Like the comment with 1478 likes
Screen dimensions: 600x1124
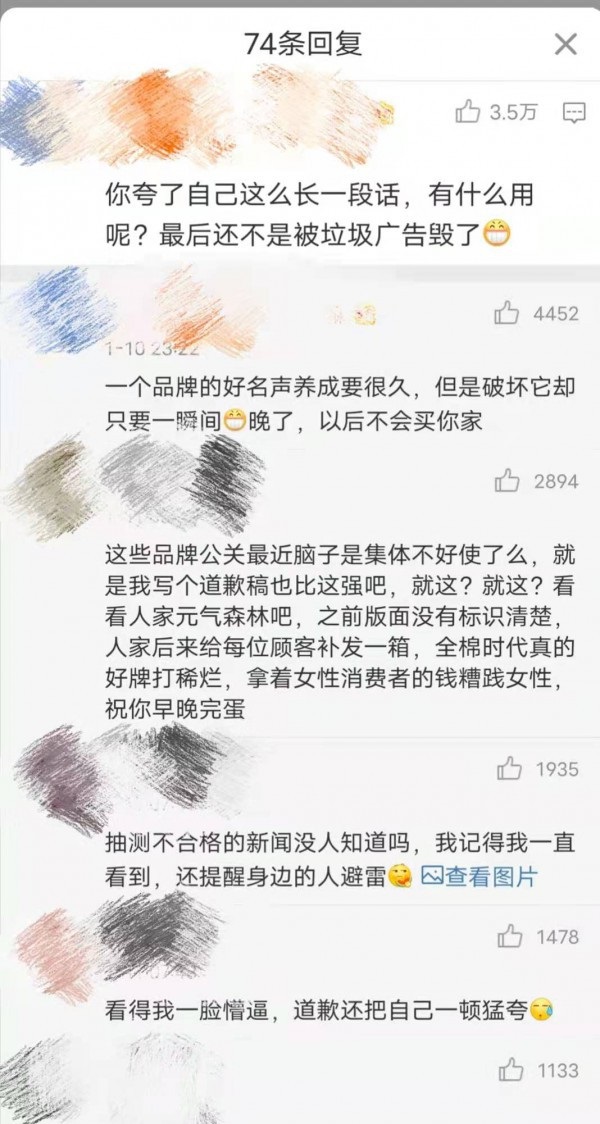pos(510,937)
